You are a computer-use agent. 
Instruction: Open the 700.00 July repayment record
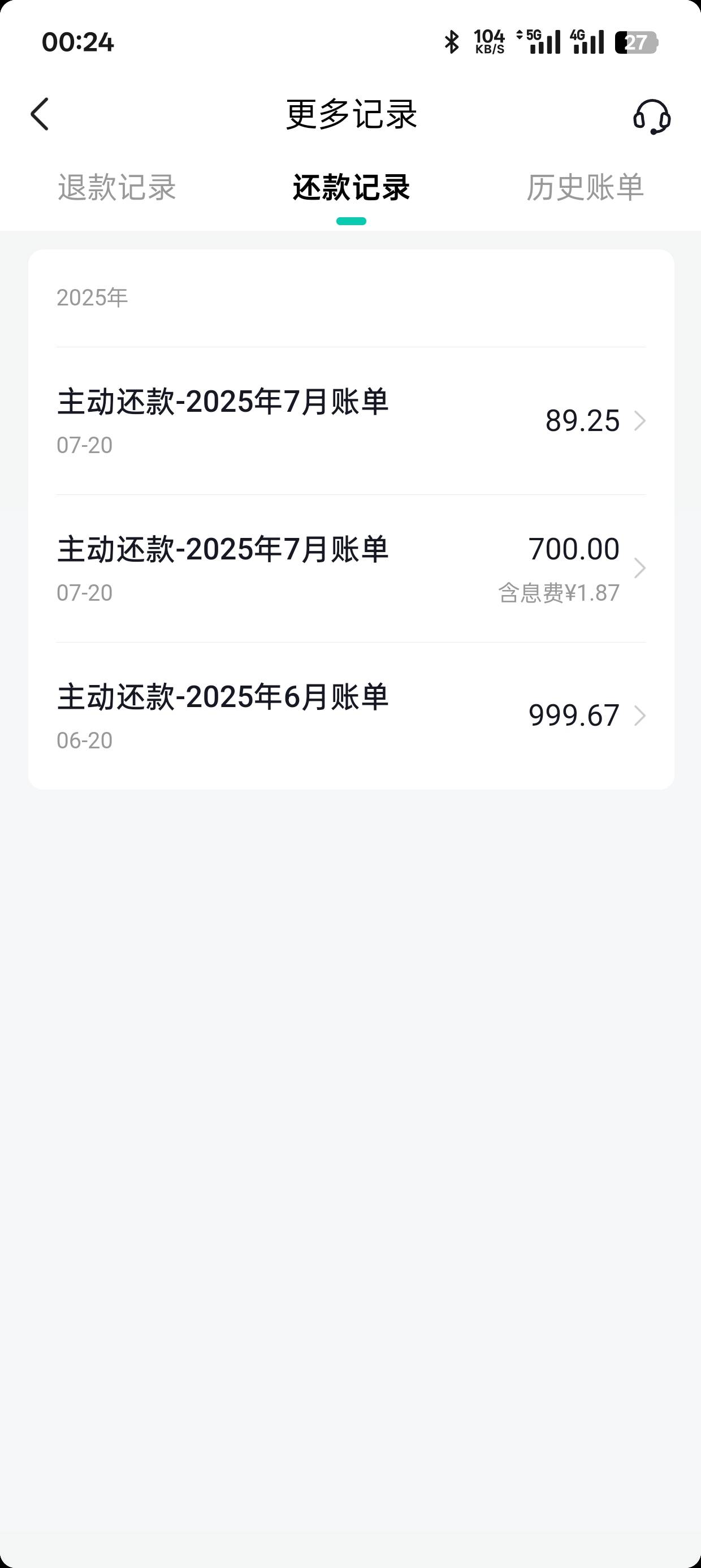point(351,568)
